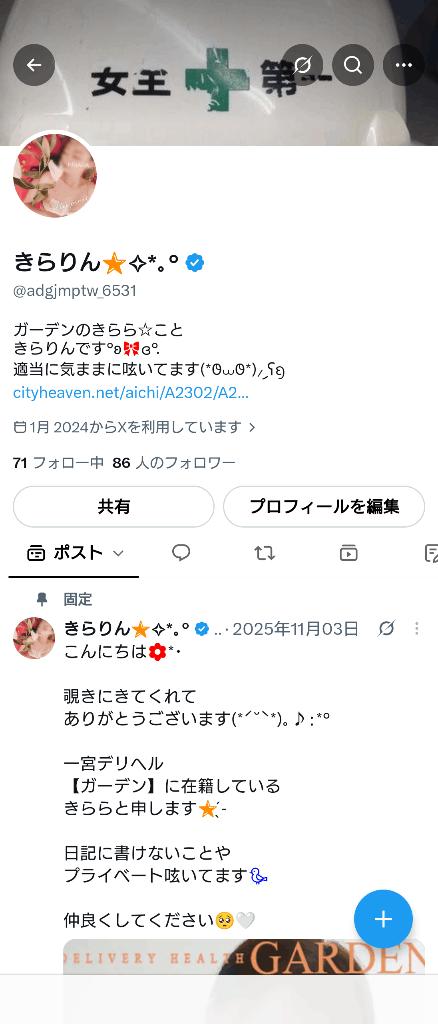View the 86 followers list
438x1024 pixels.
174,463
